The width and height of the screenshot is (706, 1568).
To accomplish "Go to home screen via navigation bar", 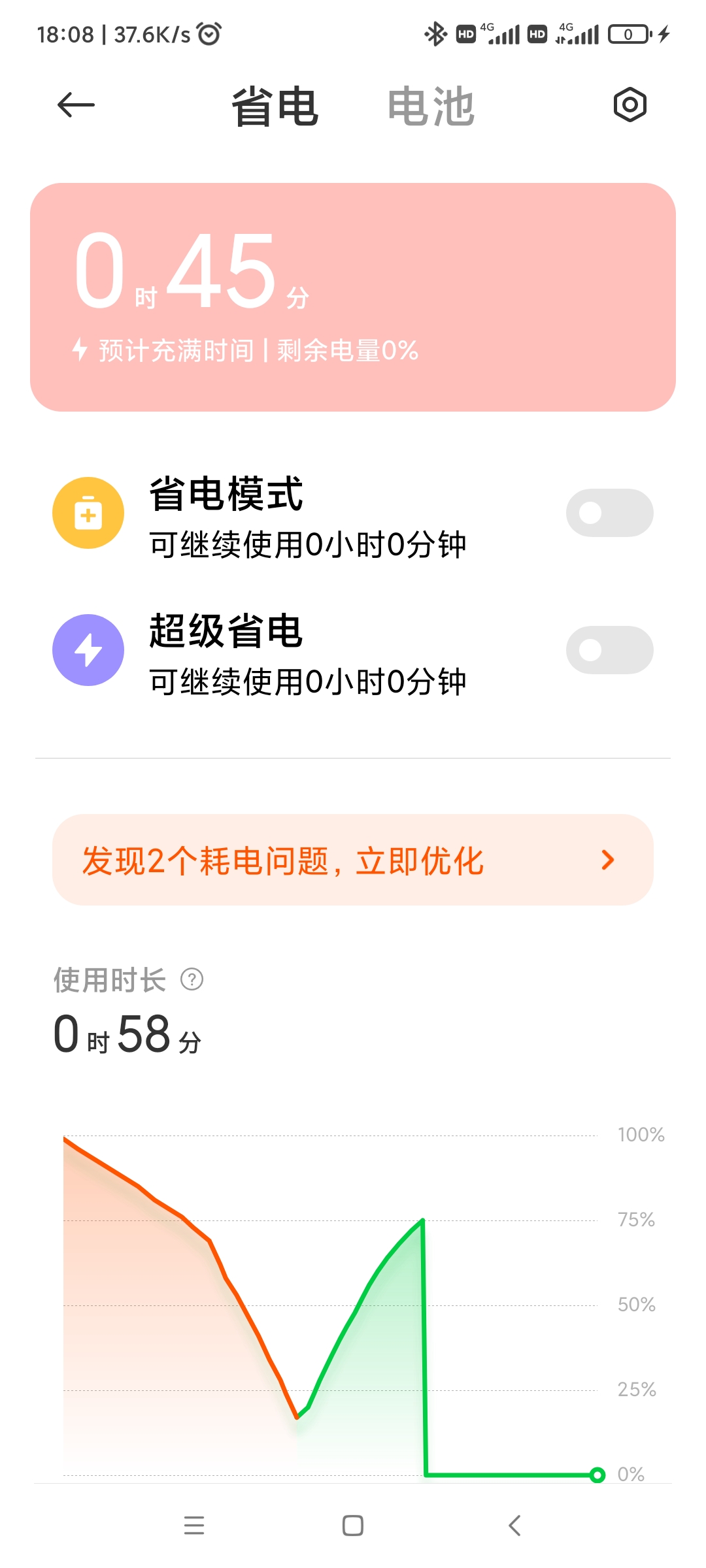I will pyautogui.click(x=353, y=1526).
